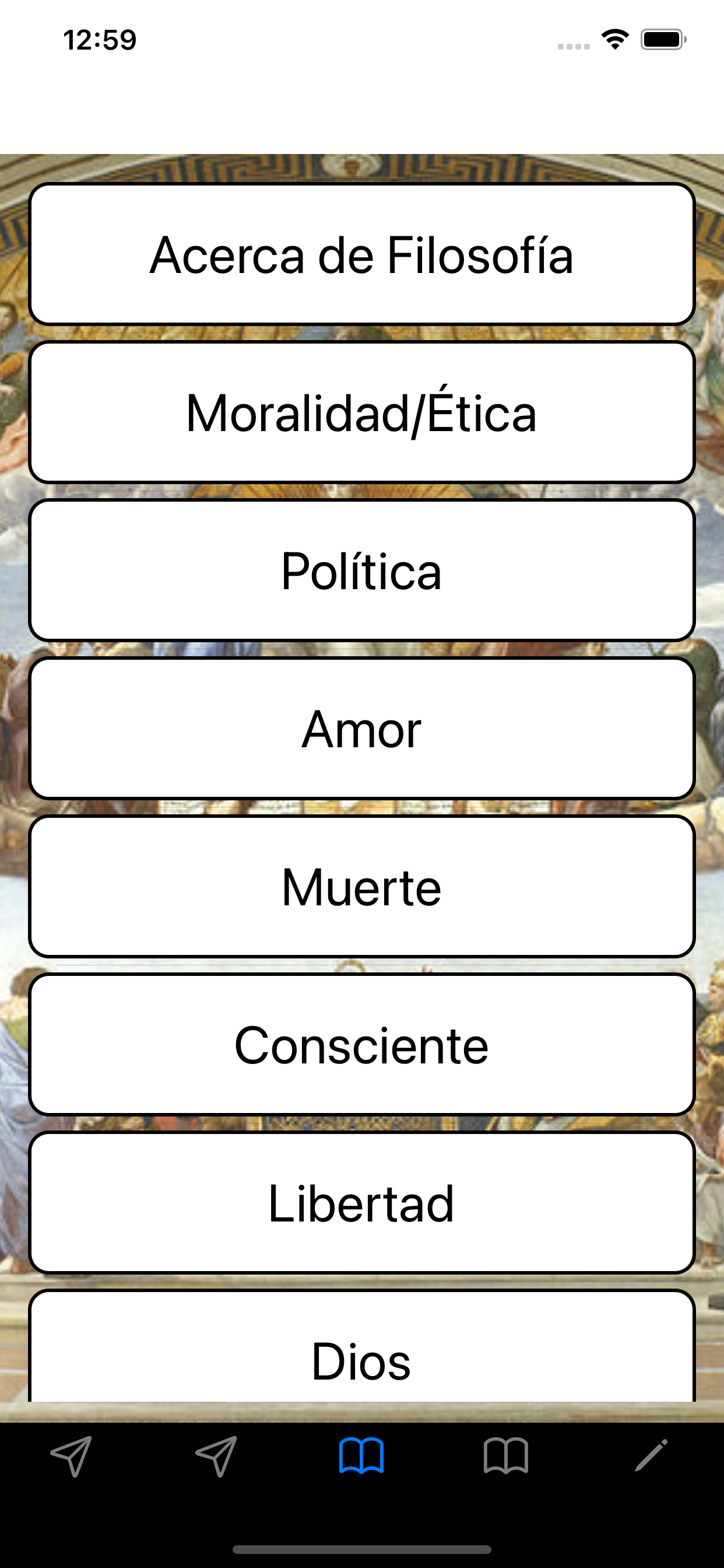Viewport: 724px width, 1568px height.
Task: Open the Política category
Action: pyautogui.click(x=362, y=569)
